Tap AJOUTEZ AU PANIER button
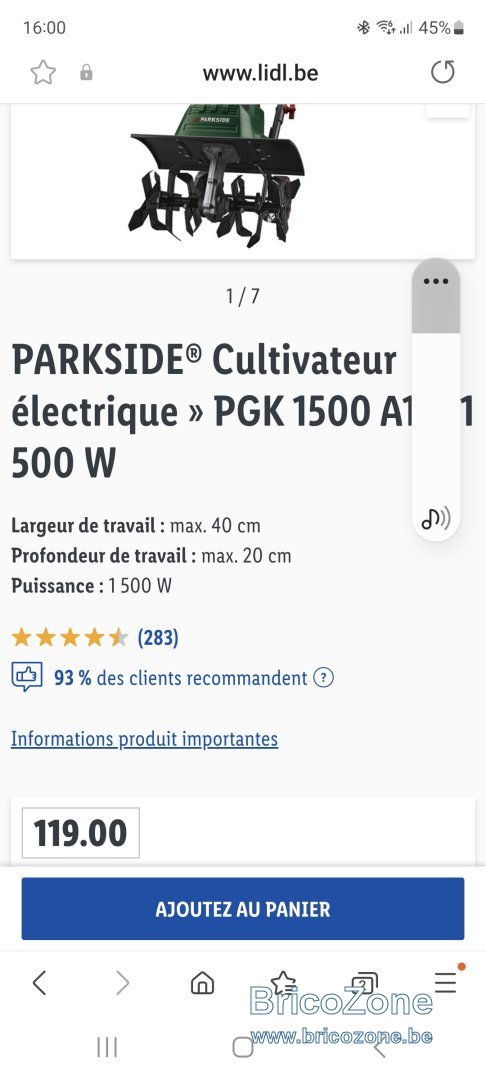 coord(242,908)
